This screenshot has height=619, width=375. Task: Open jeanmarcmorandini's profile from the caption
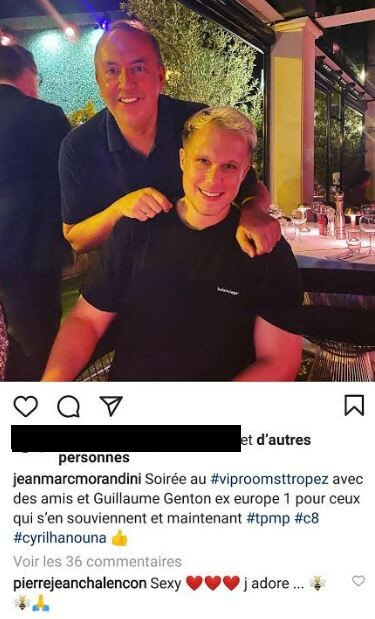click(x=77, y=479)
